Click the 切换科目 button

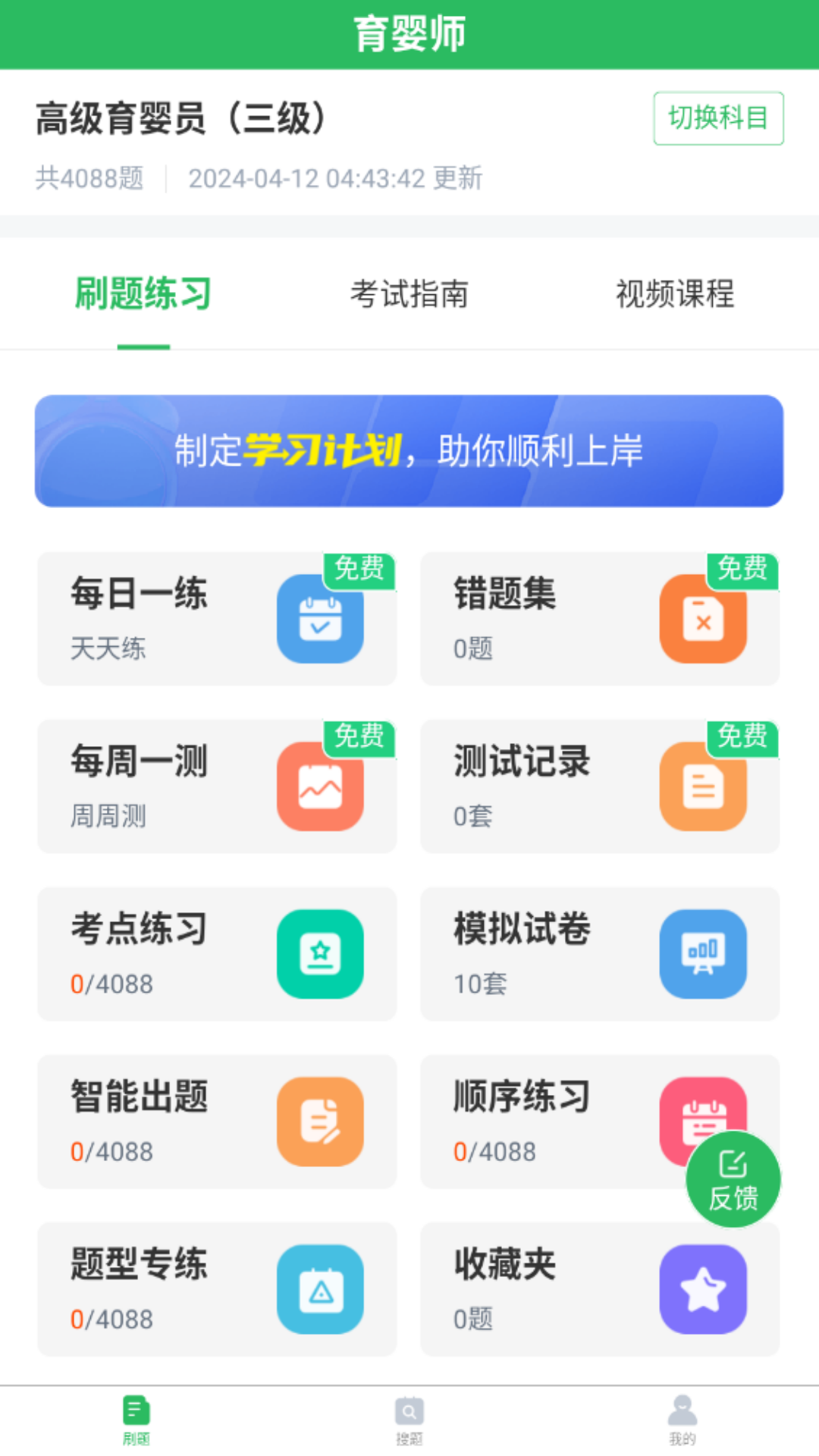click(717, 118)
